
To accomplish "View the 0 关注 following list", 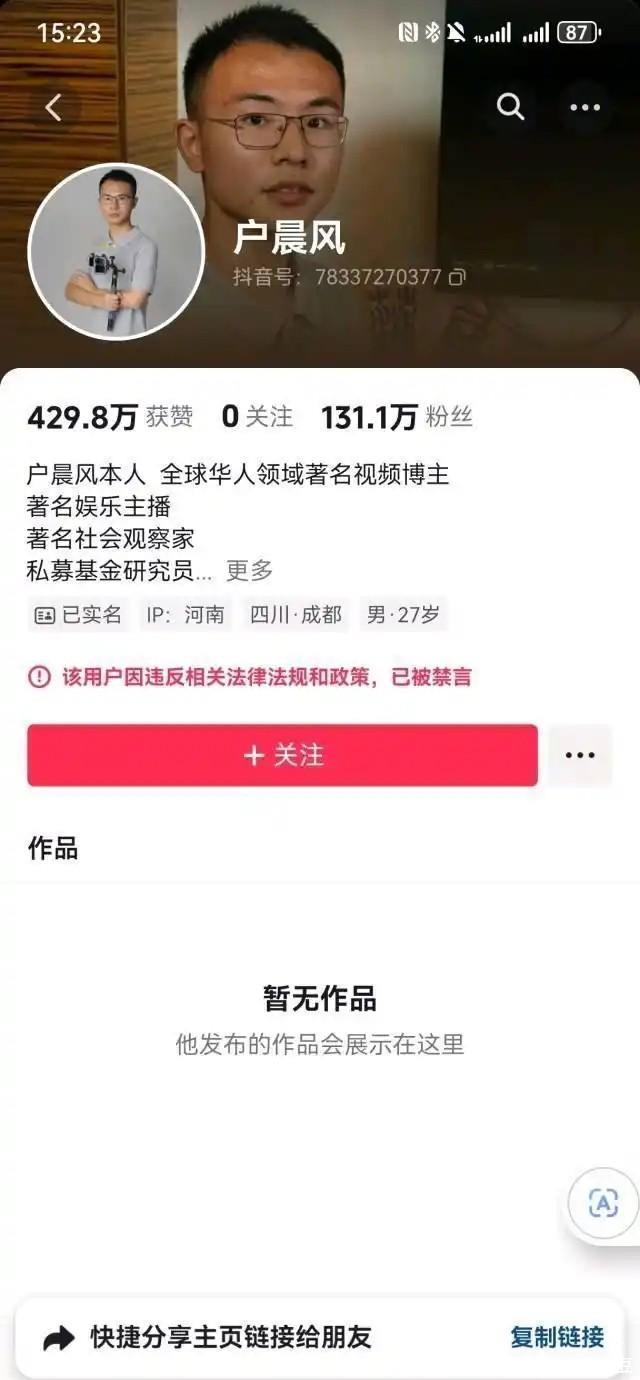I will point(257,418).
